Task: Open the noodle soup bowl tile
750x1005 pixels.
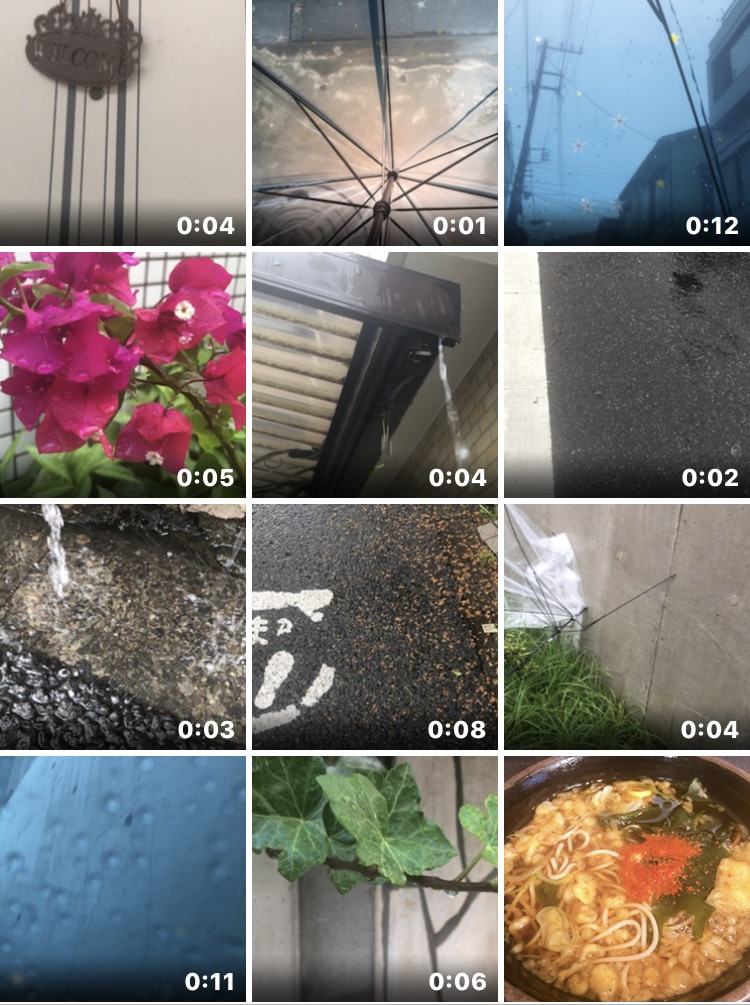Action: [627, 878]
